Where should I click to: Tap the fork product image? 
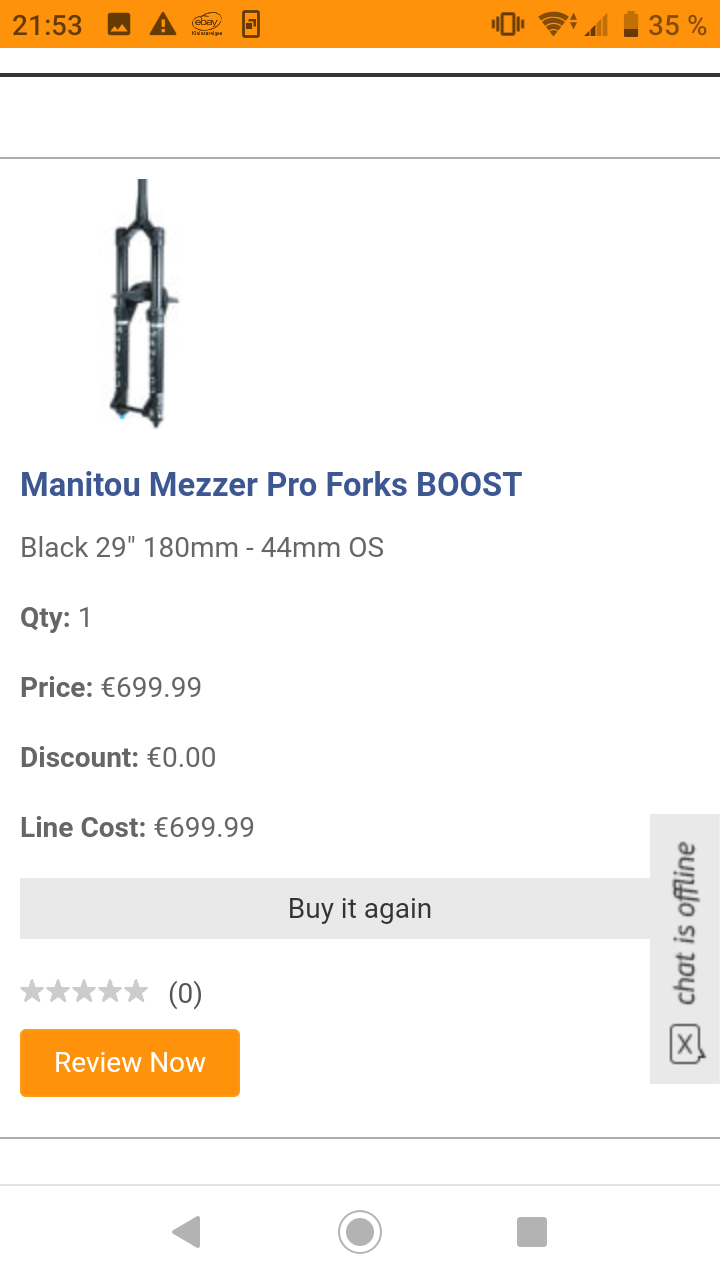click(x=143, y=303)
